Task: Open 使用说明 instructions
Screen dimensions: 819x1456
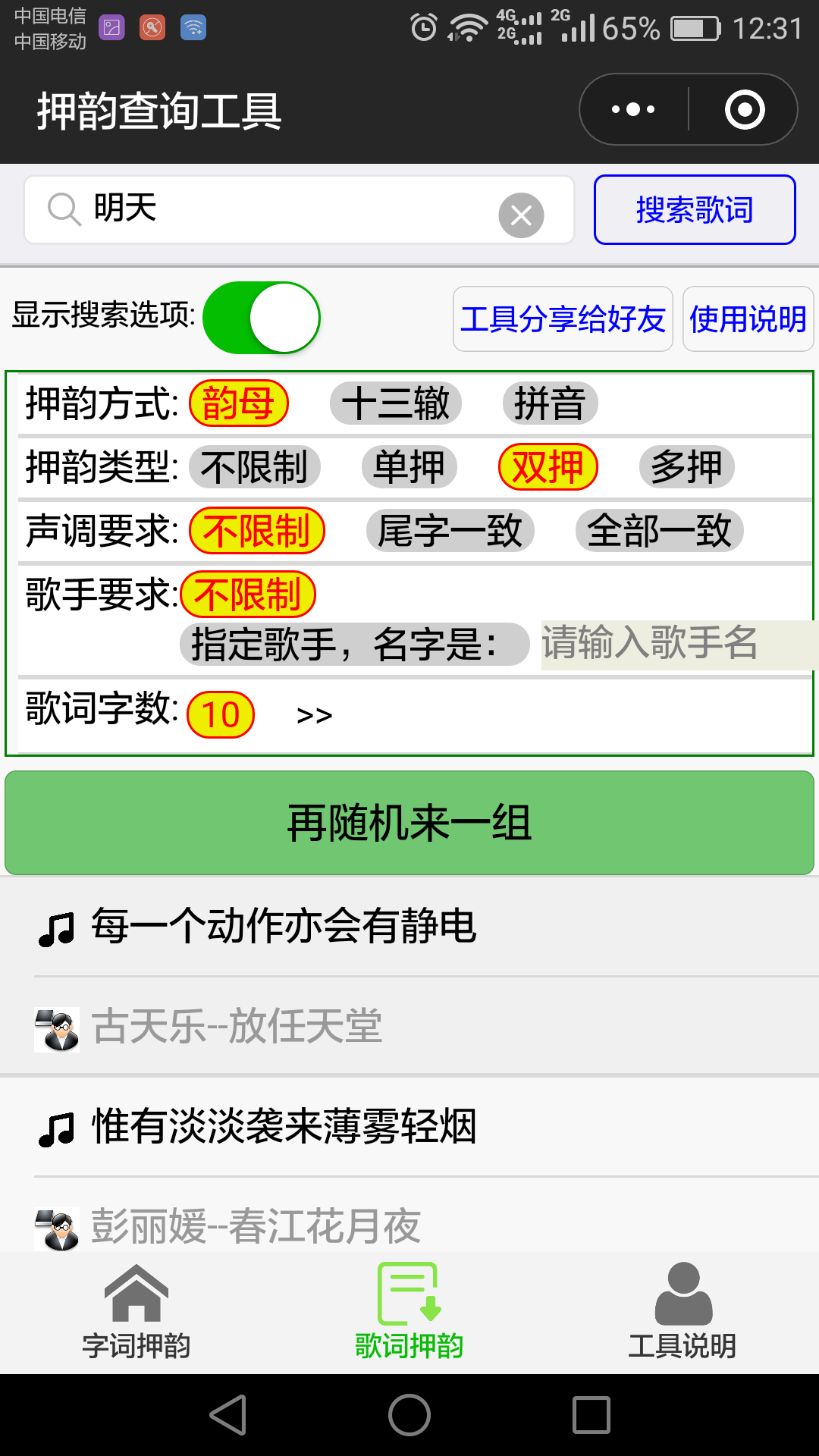Action: coord(748,319)
